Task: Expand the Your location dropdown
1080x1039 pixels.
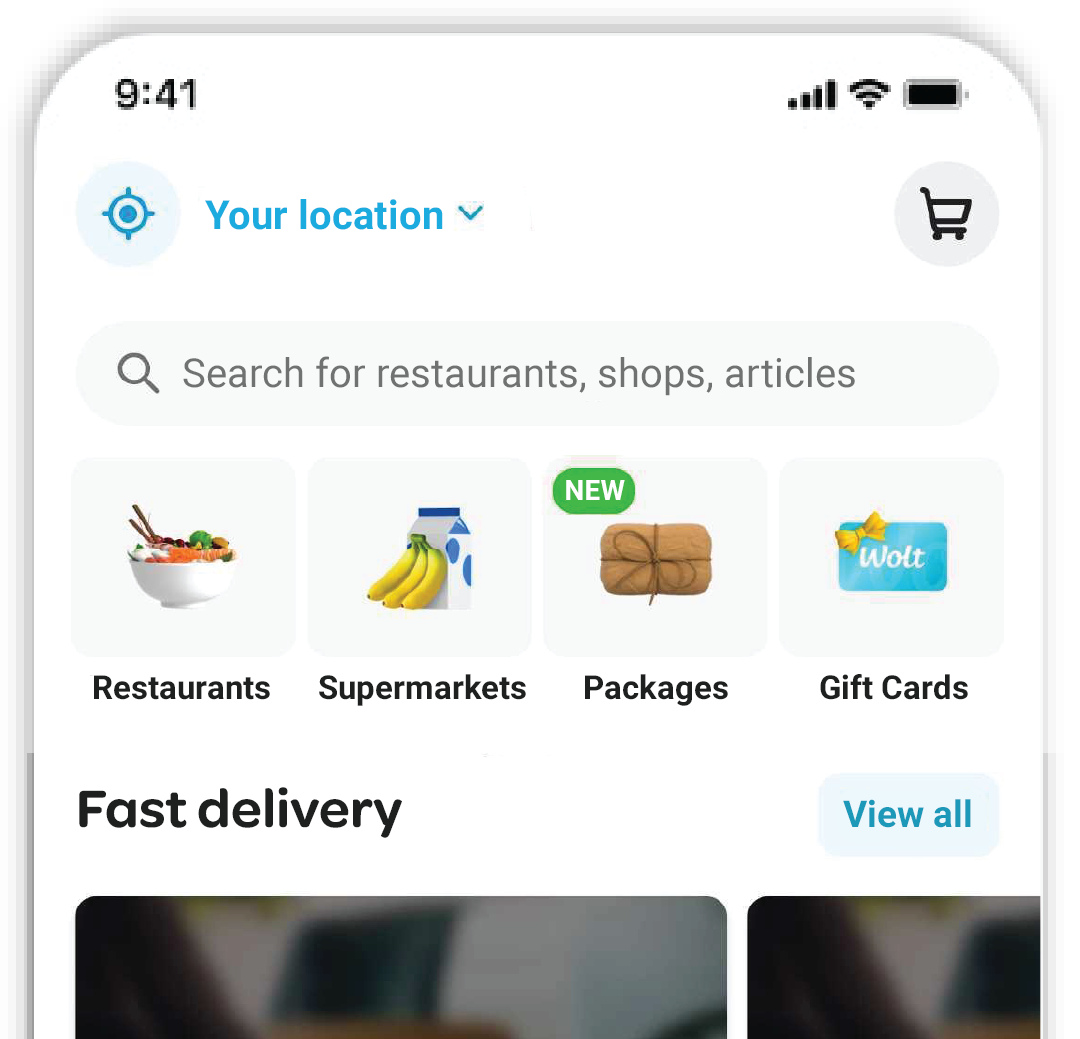Action: click(x=345, y=216)
